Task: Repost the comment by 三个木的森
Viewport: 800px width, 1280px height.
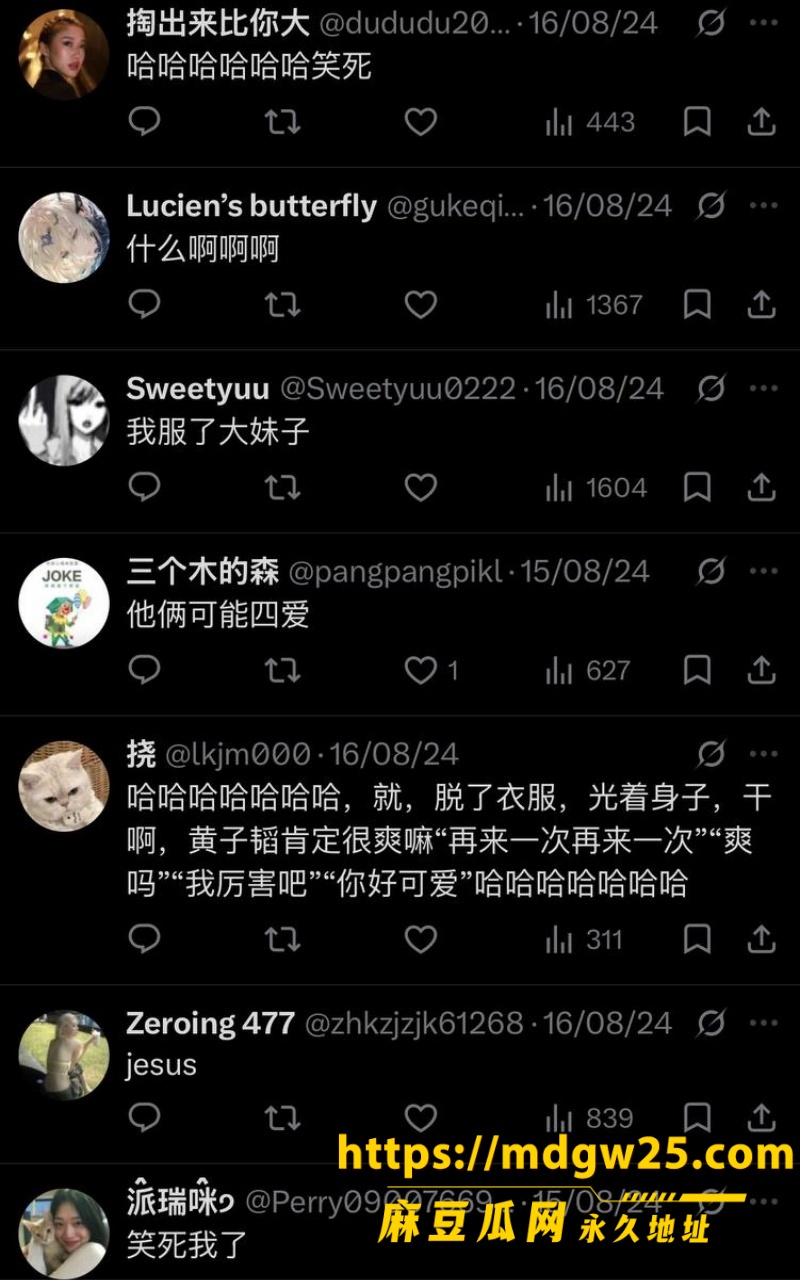Action: (x=282, y=670)
